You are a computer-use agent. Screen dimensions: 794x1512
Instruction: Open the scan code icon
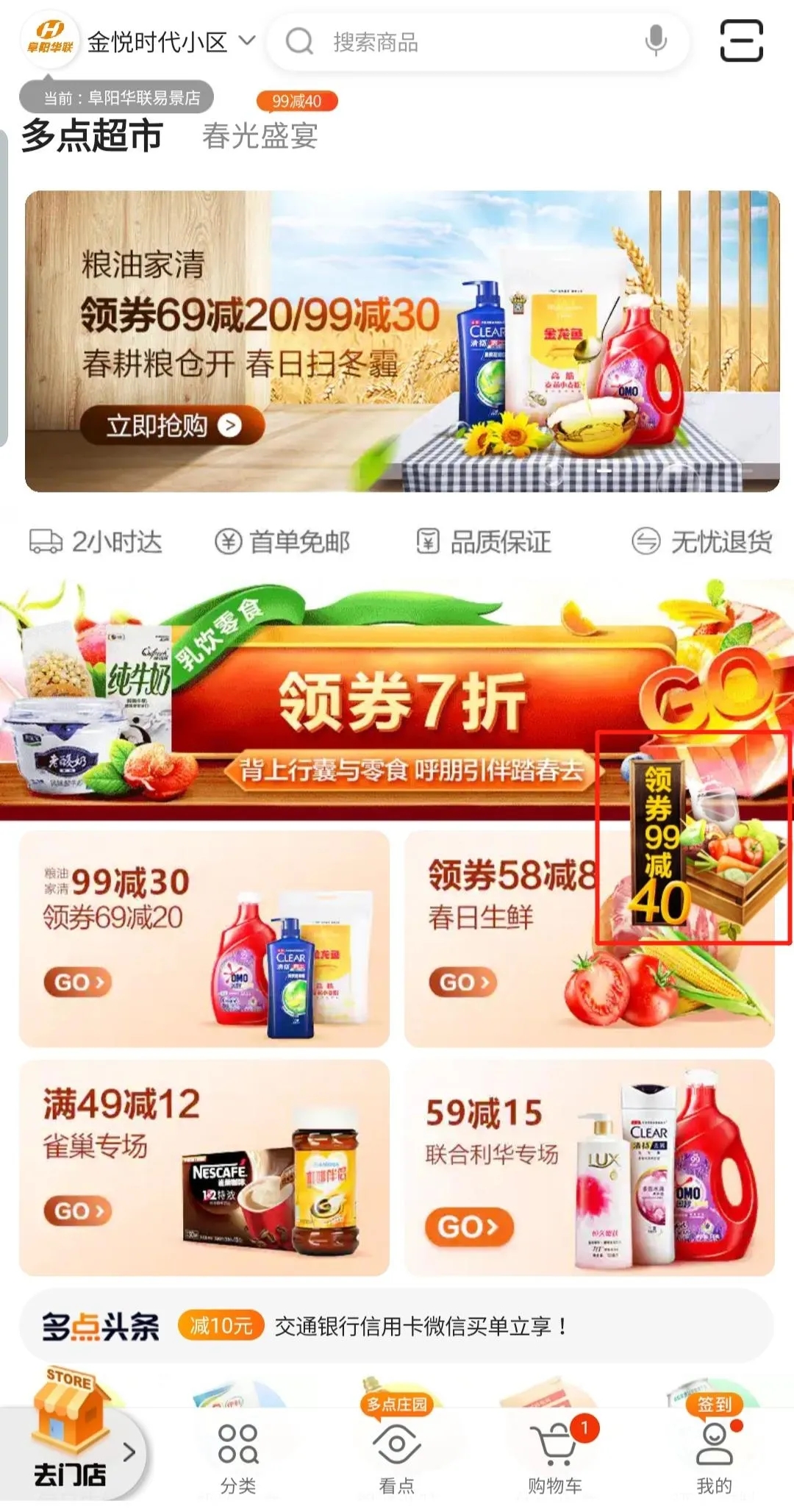(740, 41)
